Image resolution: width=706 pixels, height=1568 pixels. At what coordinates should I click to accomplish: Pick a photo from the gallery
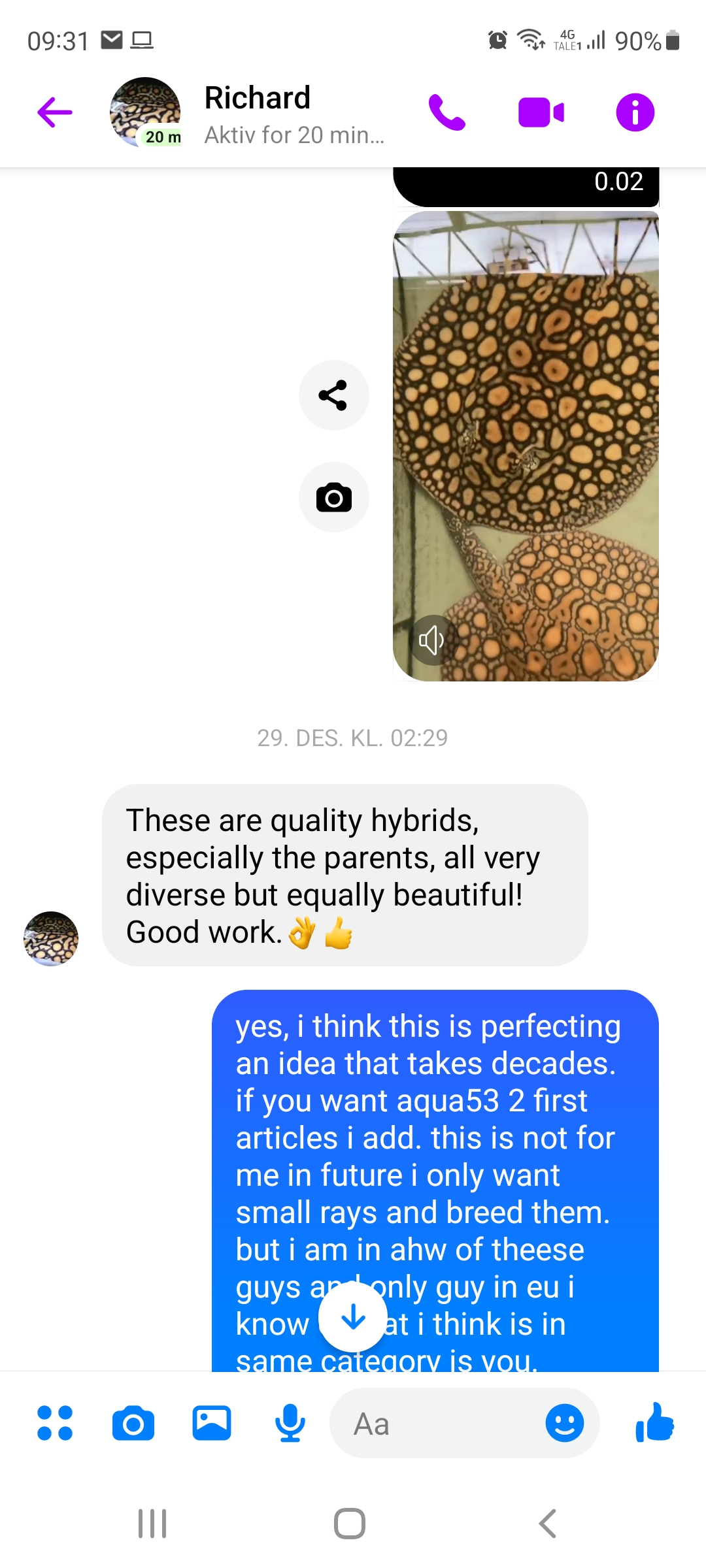(x=212, y=1423)
